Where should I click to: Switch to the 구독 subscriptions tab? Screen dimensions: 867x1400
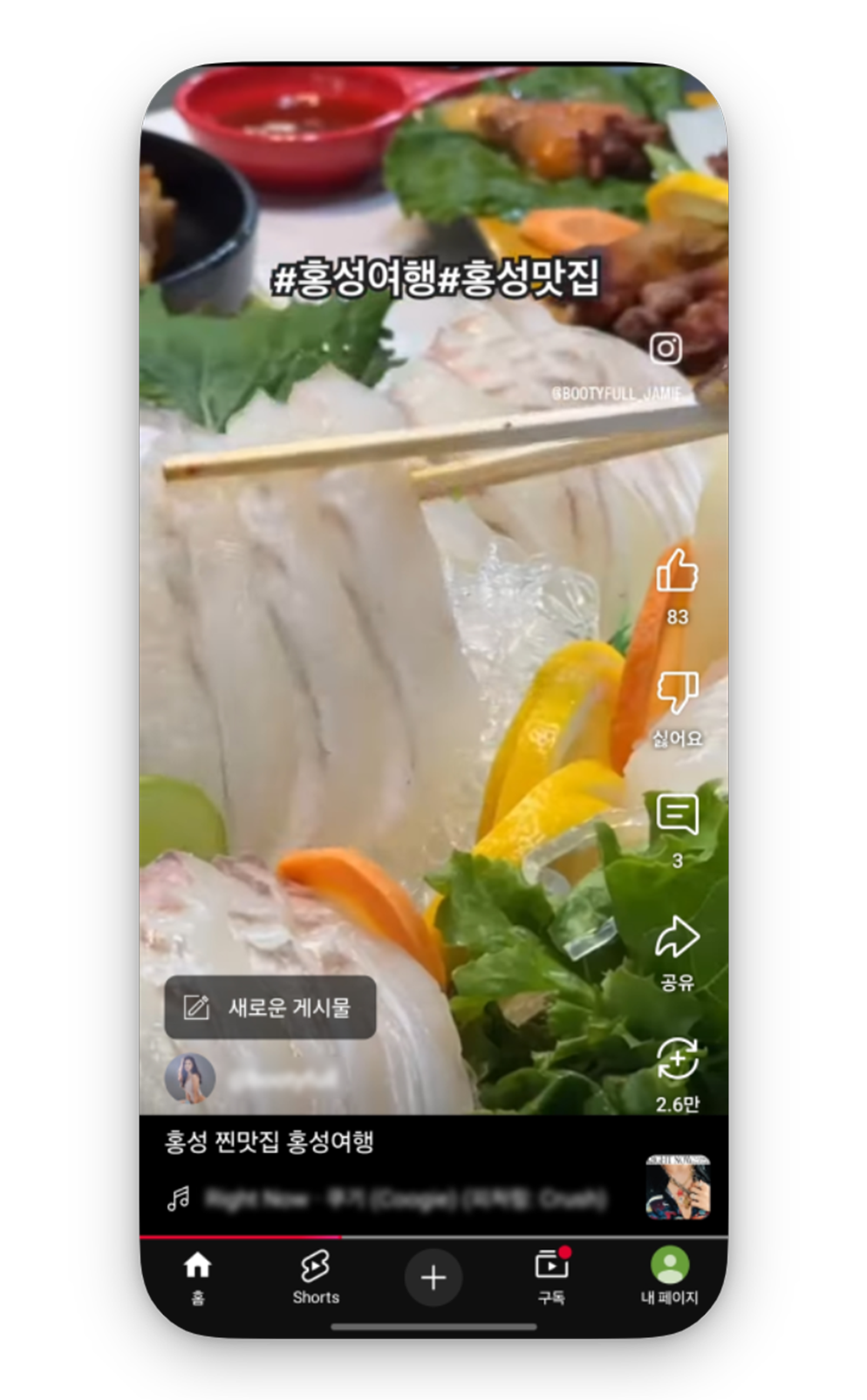[551, 1277]
